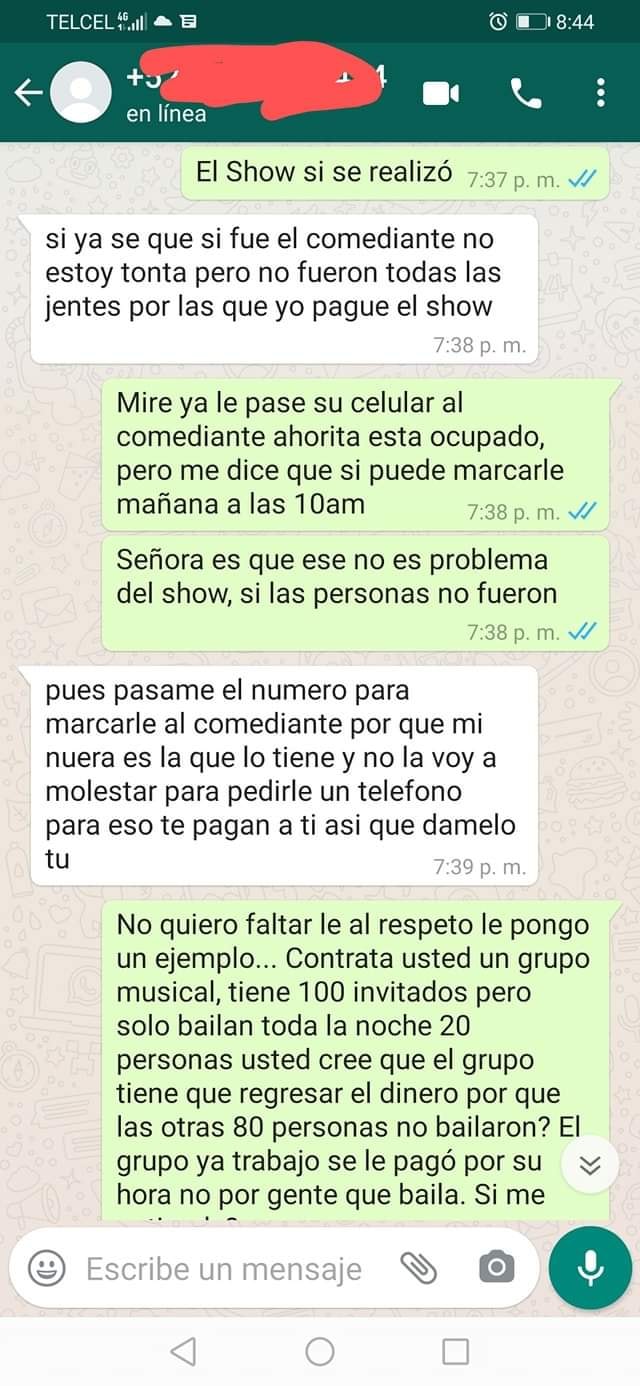Open the contact's profile picture
The image size is (640, 1386).
pos(80,93)
